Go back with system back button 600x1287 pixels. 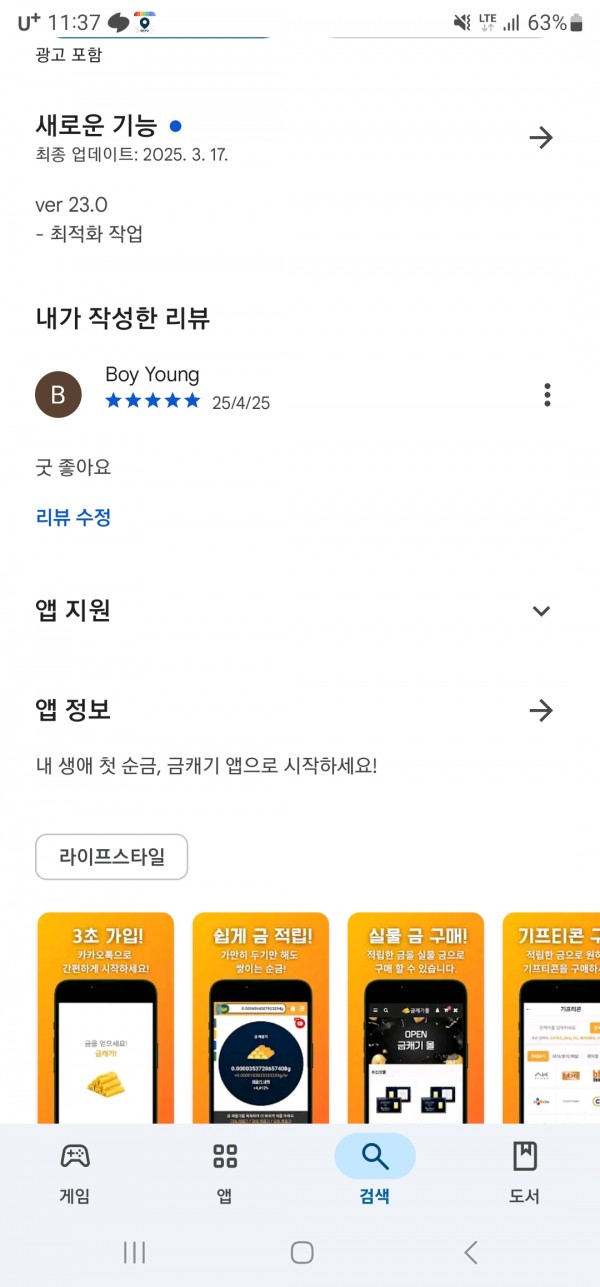coord(470,1252)
